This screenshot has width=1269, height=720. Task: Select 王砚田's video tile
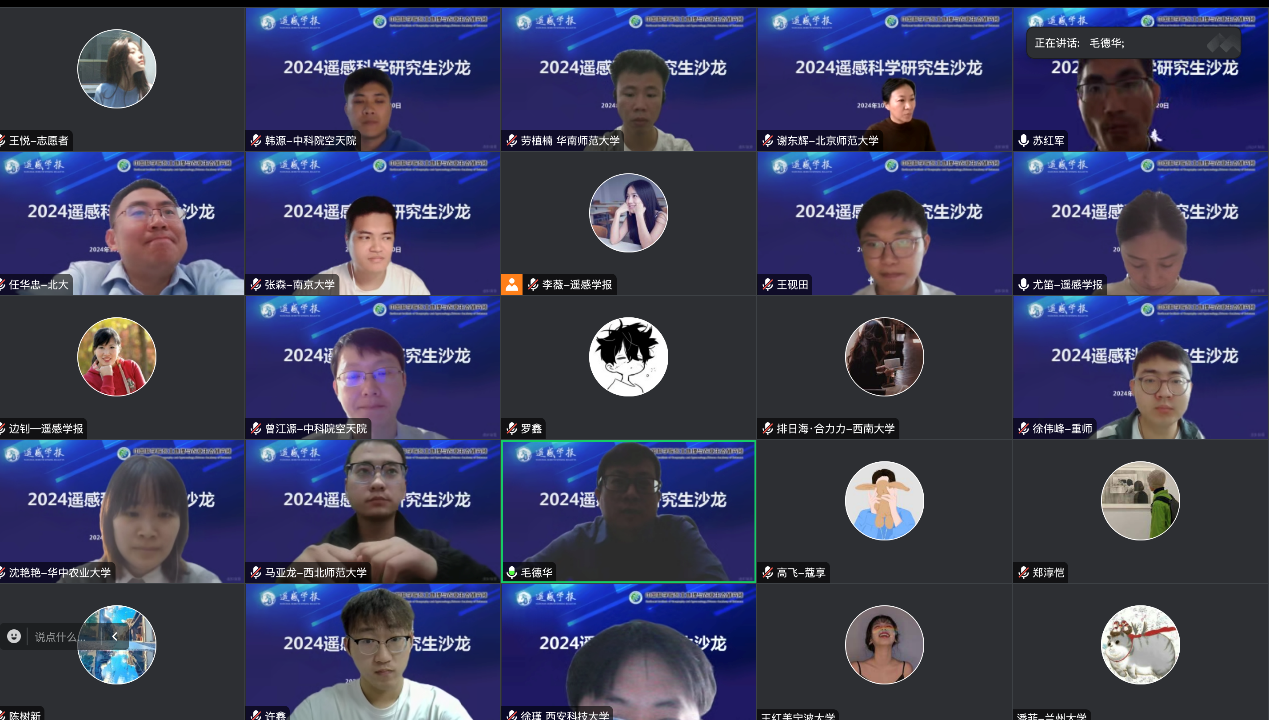[x=884, y=224]
